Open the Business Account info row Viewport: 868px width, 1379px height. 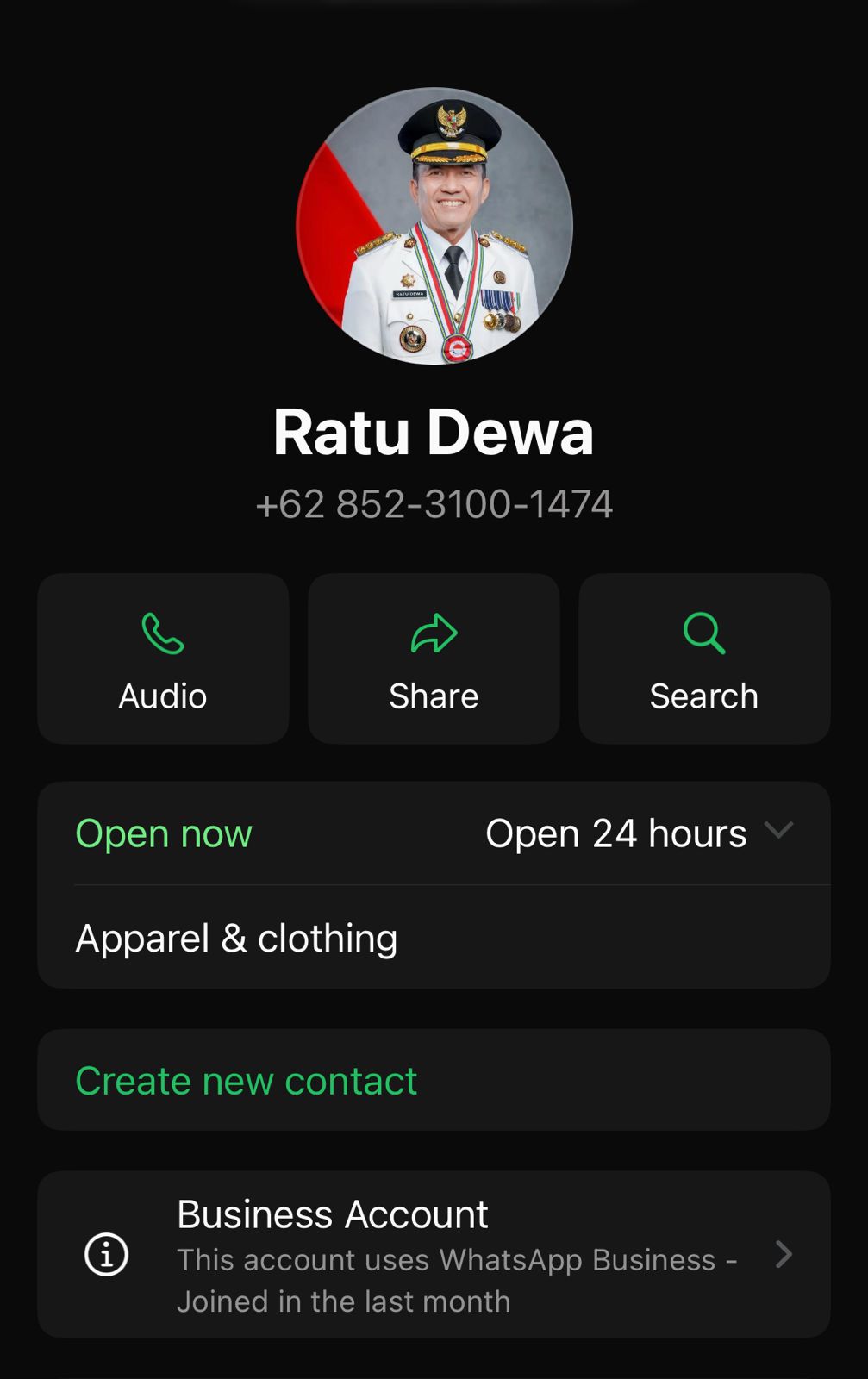434,1254
